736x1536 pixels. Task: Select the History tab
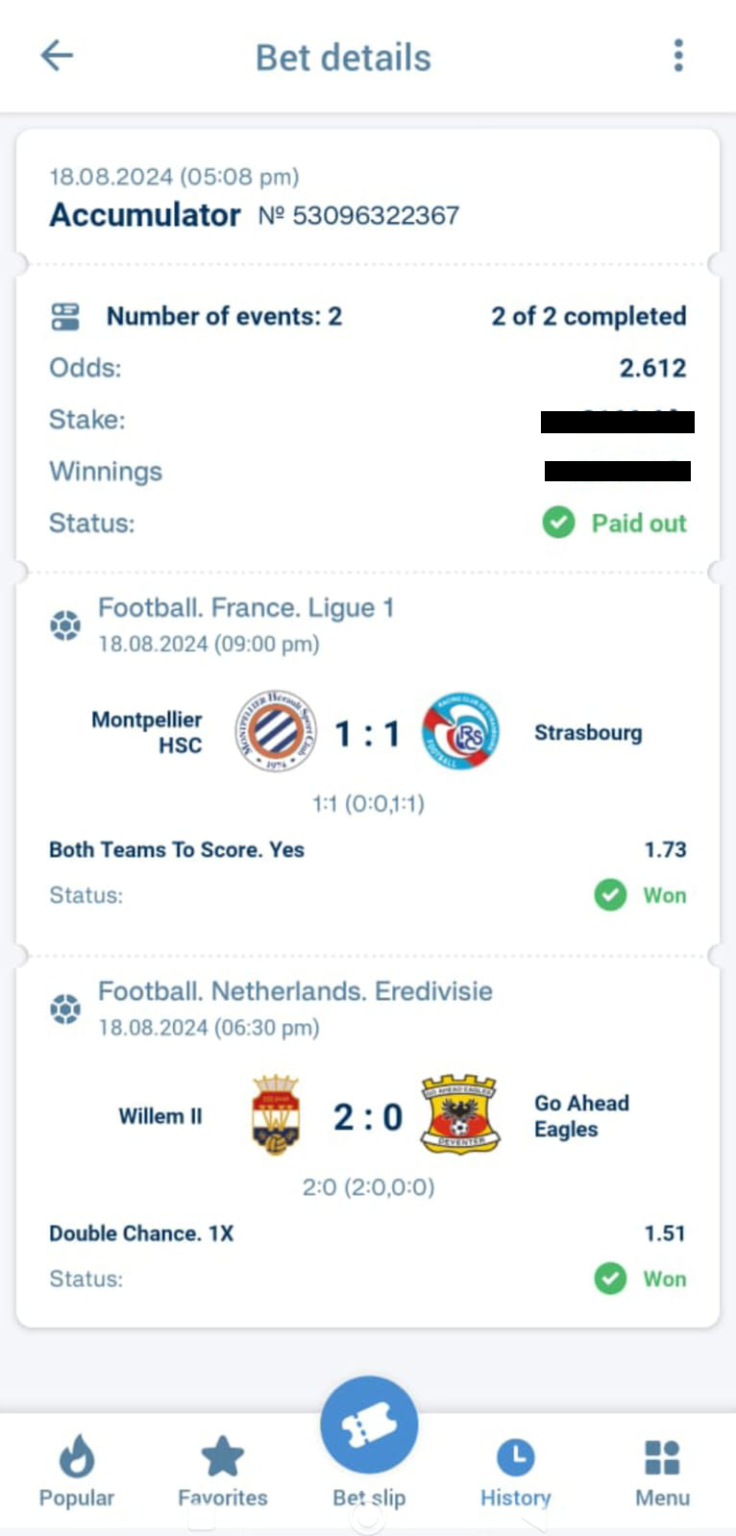515,1470
